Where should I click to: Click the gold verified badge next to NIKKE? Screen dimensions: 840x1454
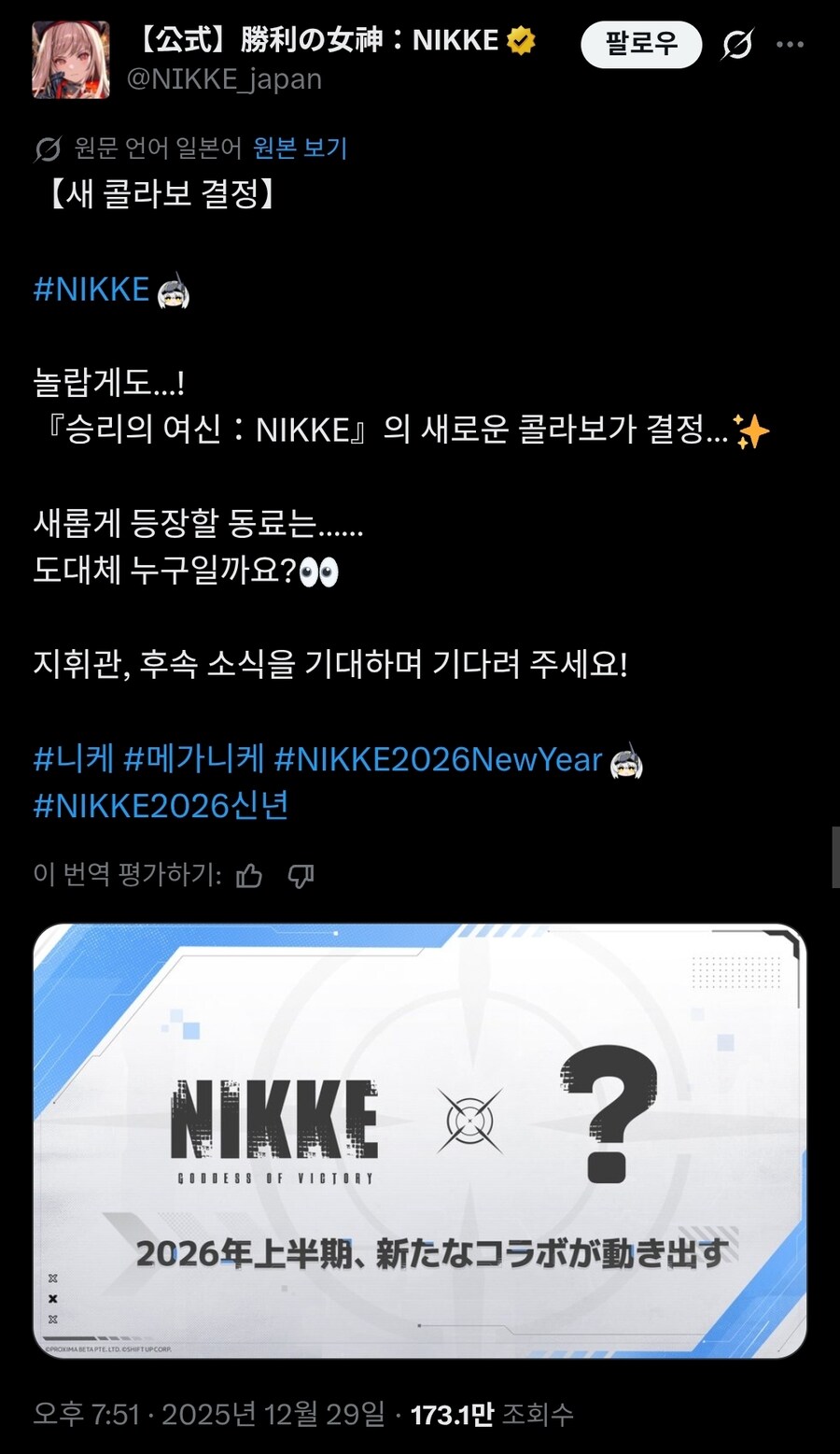521,40
